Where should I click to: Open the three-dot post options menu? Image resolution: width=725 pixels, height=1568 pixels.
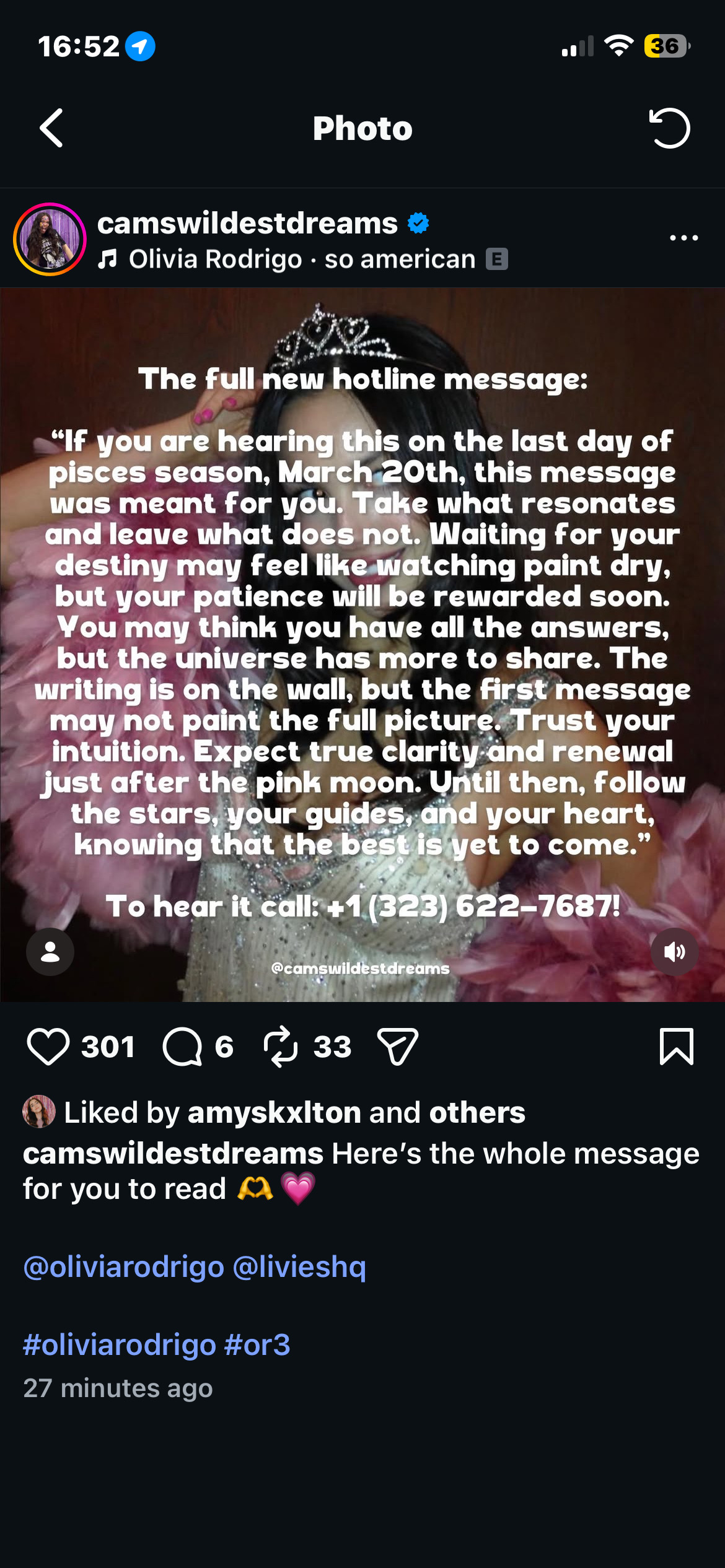point(683,238)
